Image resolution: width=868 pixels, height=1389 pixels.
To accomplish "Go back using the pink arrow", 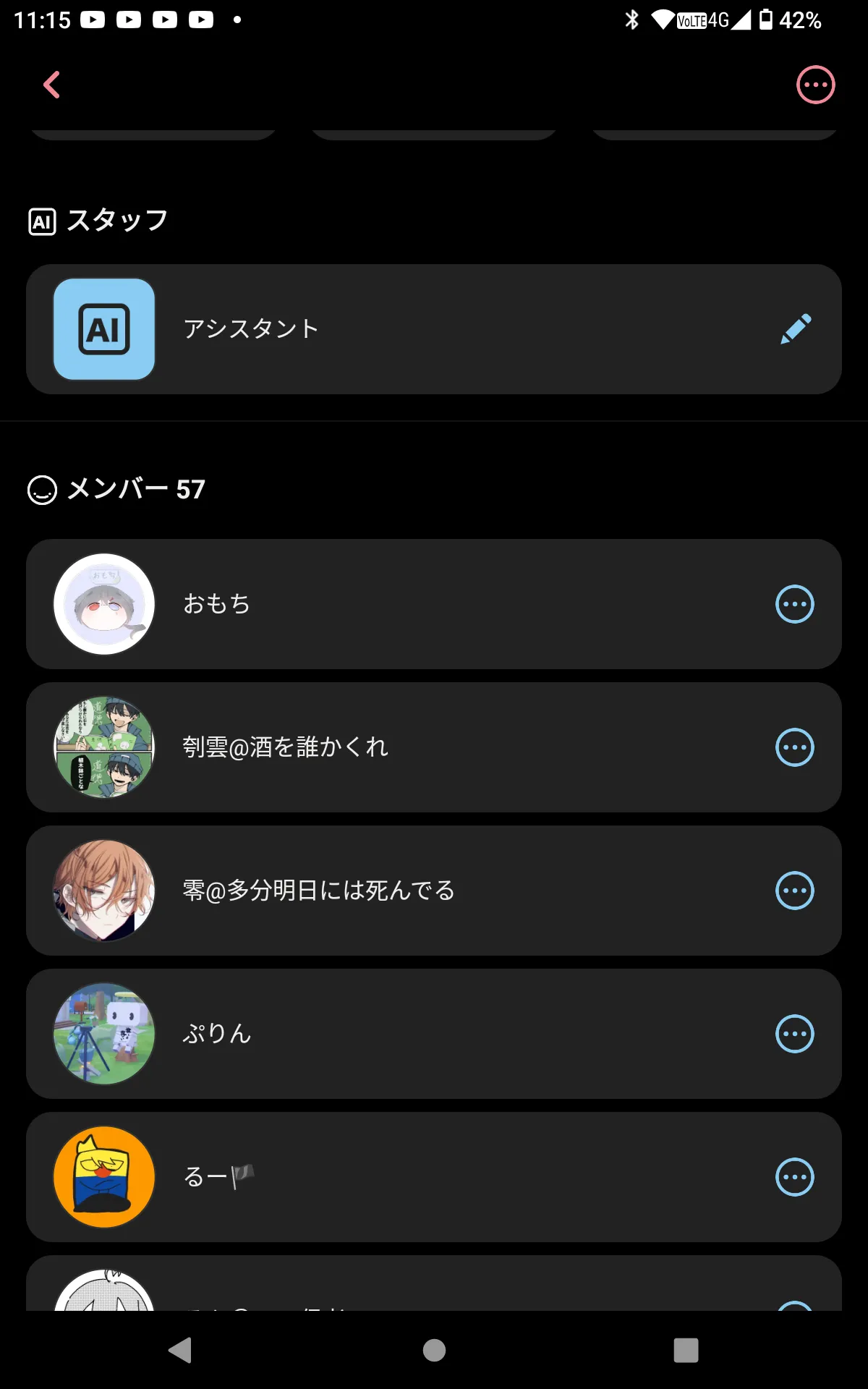I will tap(51, 85).
